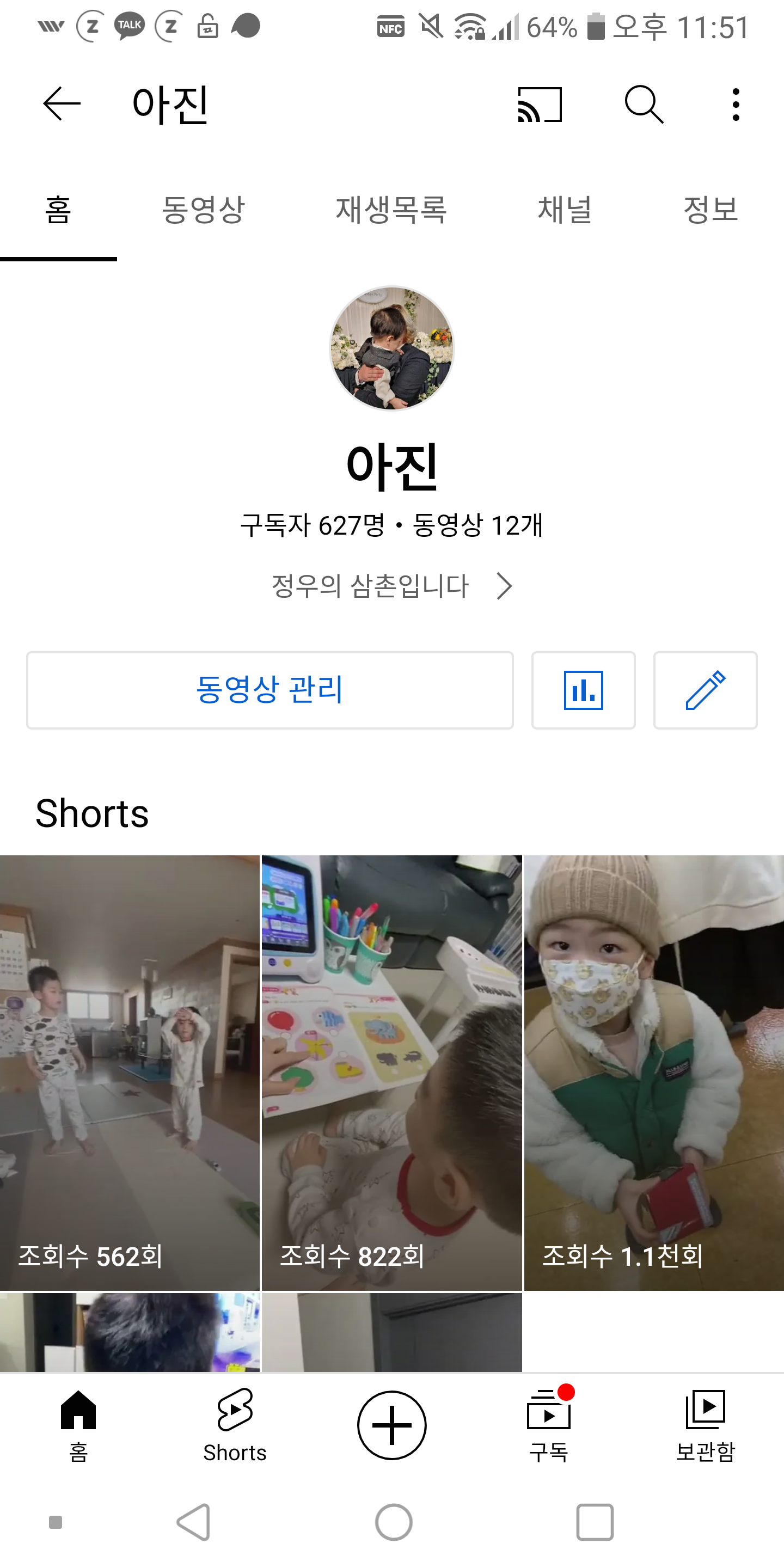Go back using the top-left arrow
The image size is (784, 1568).
click(x=62, y=104)
